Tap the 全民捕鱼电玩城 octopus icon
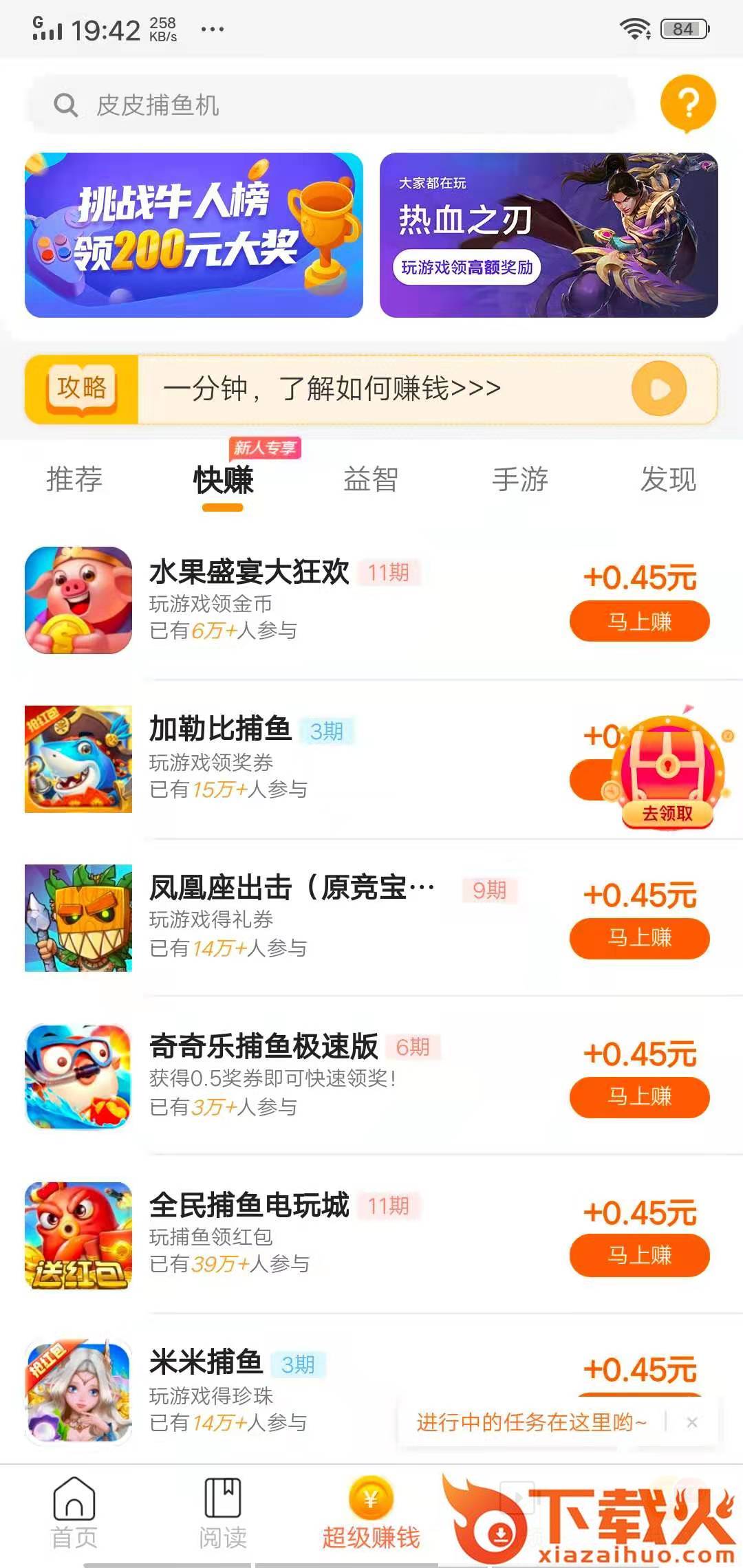Screen dimensions: 743x1568 (x=78, y=1238)
